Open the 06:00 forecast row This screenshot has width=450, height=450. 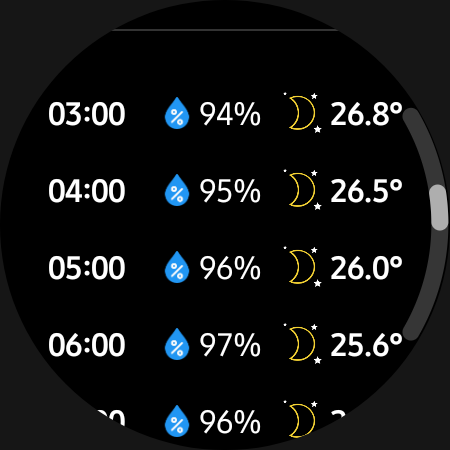coord(225,345)
